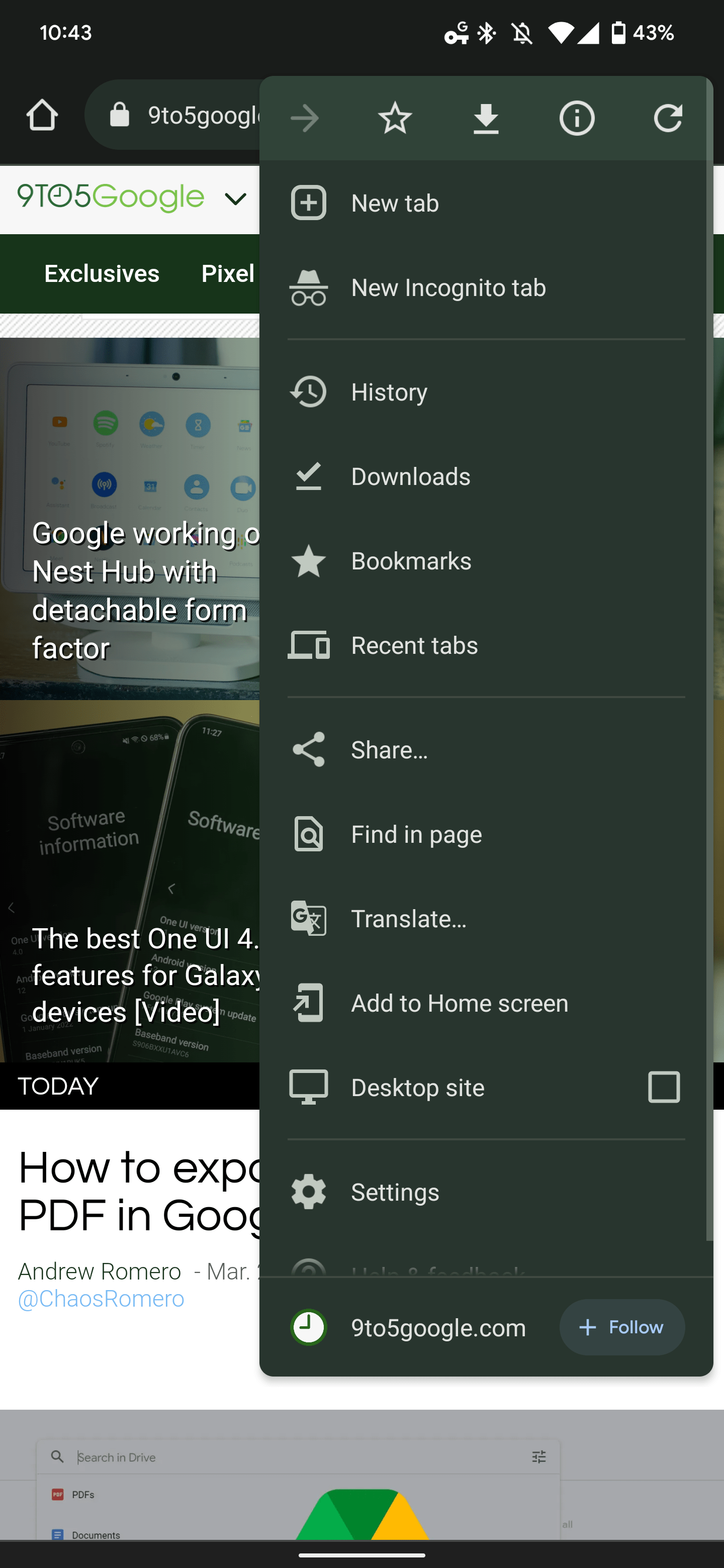Share this page
The width and height of the screenshot is (724, 1568).
pyautogui.click(x=389, y=750)
